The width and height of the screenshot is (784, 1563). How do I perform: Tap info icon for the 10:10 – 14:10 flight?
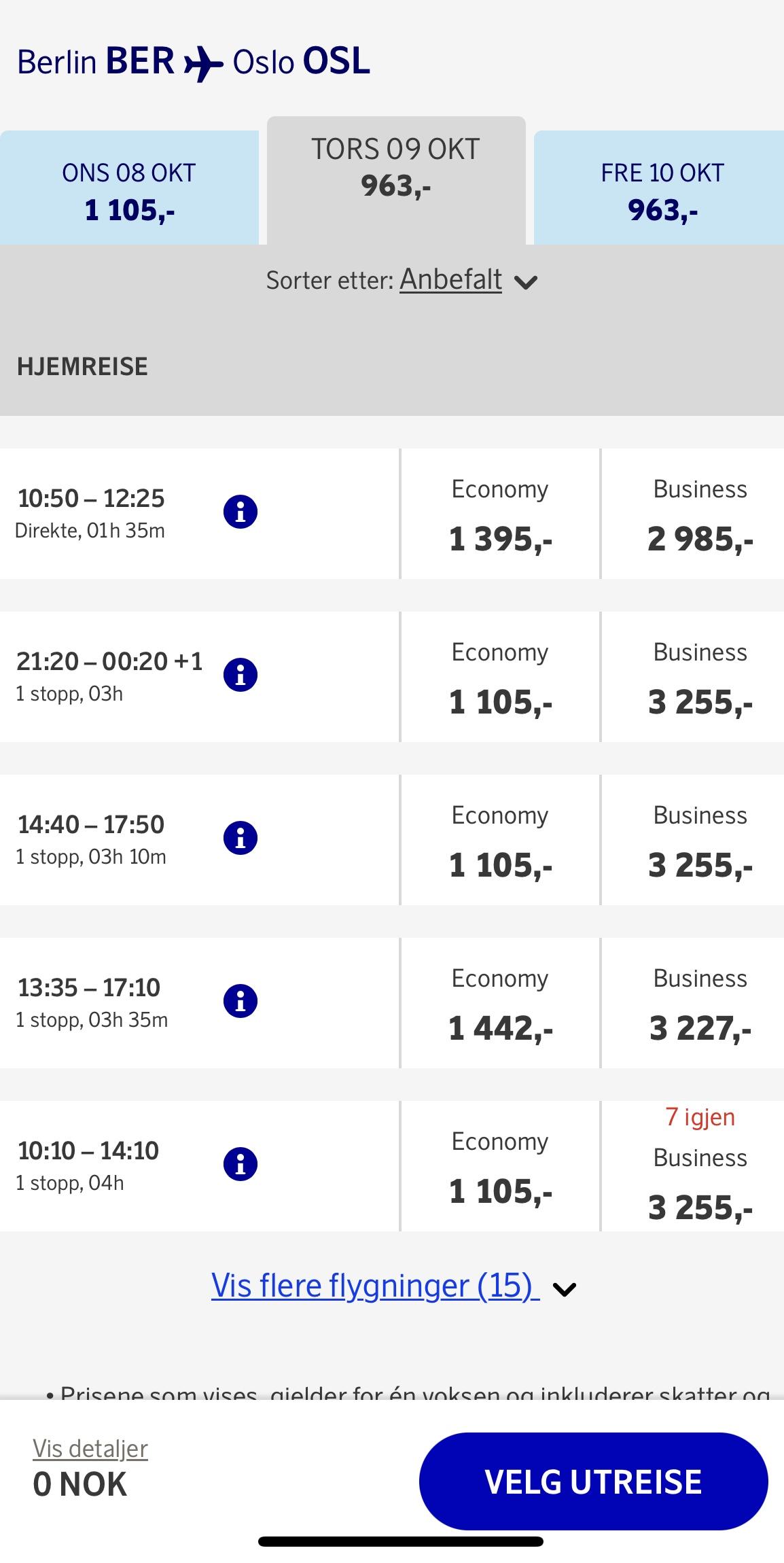point(240,1164)
